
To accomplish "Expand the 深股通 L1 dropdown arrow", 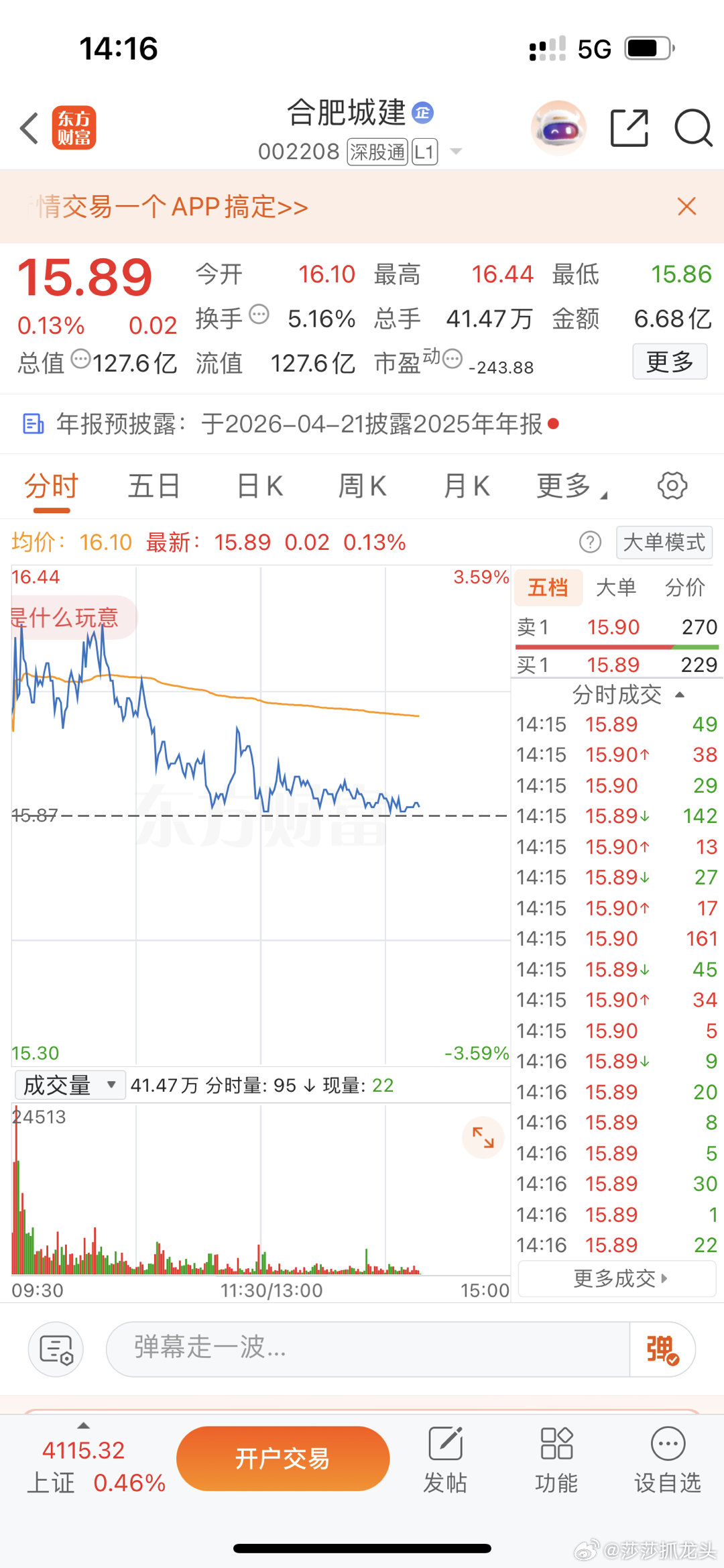I will click(455, 151).
